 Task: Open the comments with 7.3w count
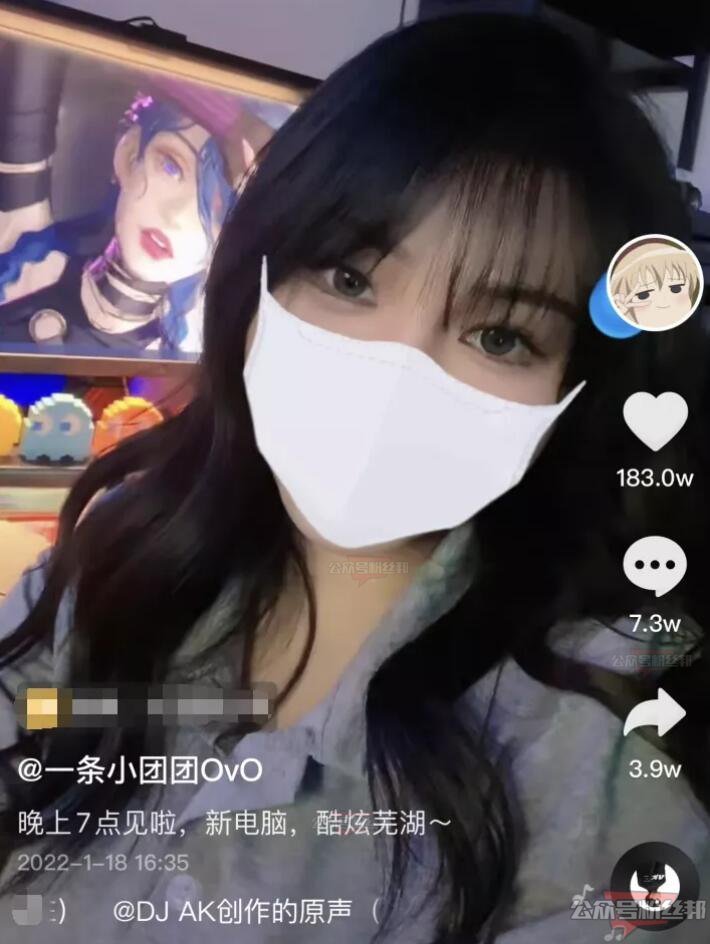coord(655,567)
